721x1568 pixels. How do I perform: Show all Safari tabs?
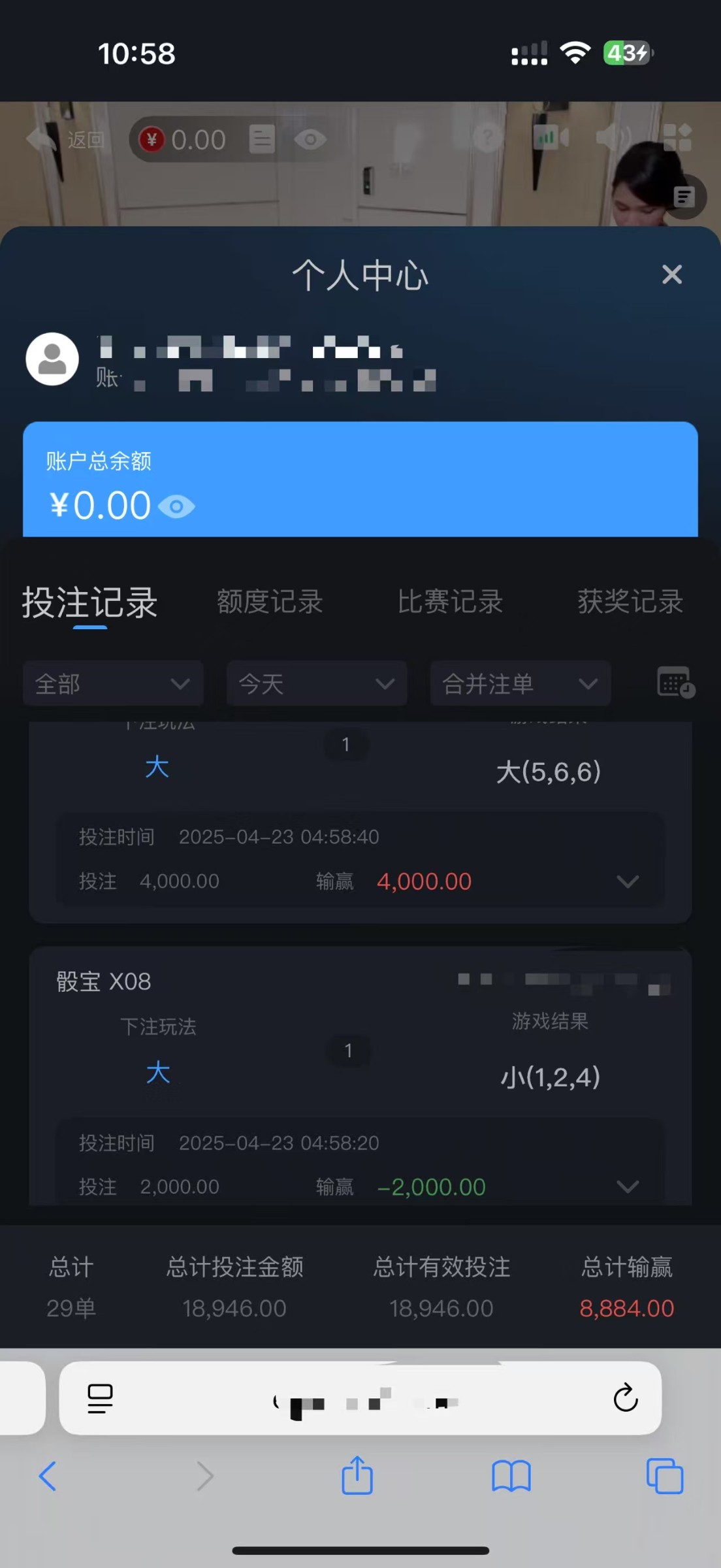664,1476
